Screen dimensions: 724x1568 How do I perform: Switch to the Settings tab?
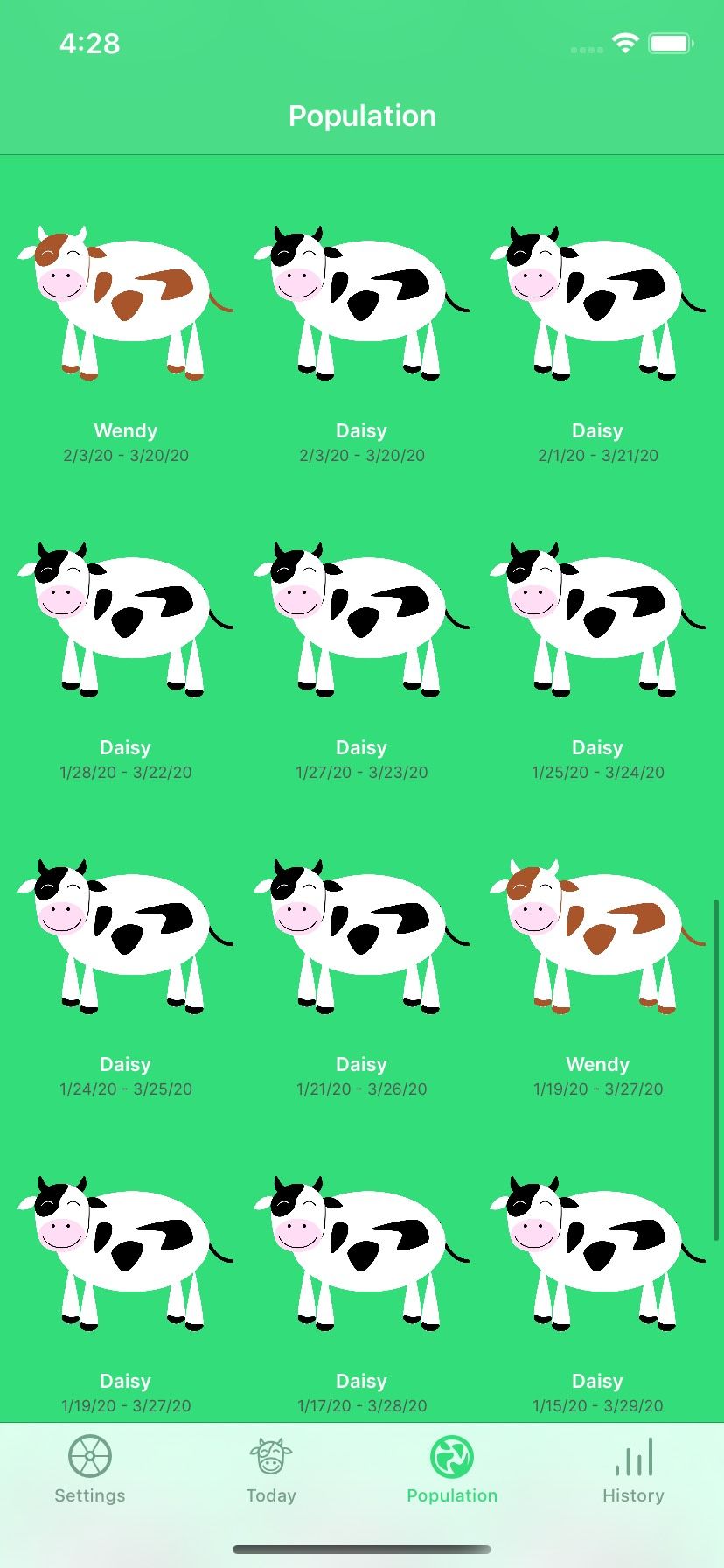pyautogui.click(x=90, y=1470)
